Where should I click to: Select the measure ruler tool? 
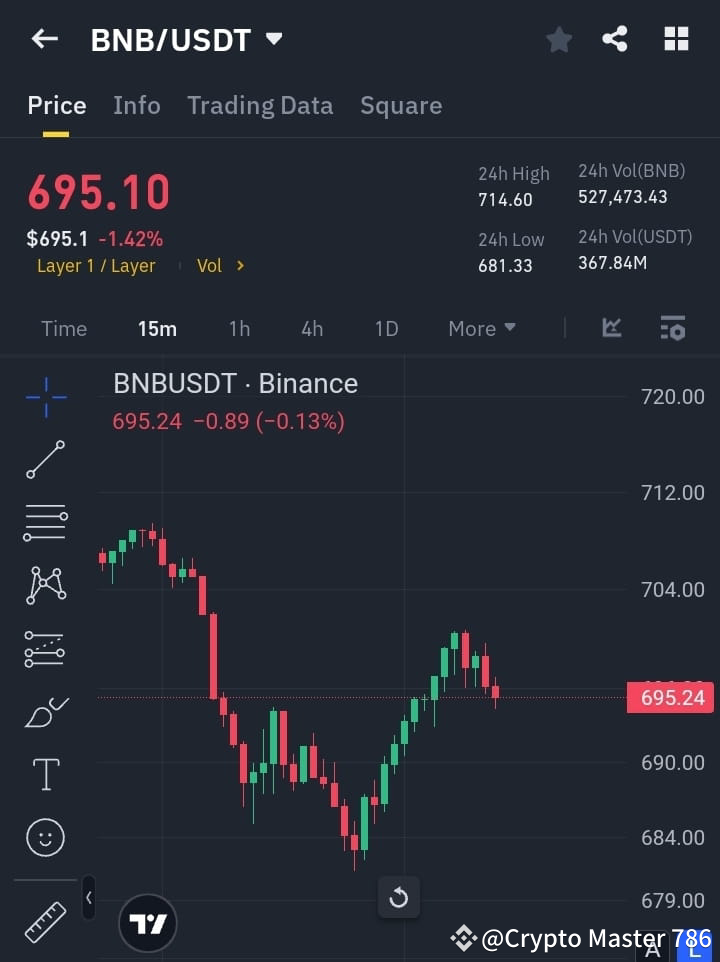pyautogui.click(x=45, y=921)
